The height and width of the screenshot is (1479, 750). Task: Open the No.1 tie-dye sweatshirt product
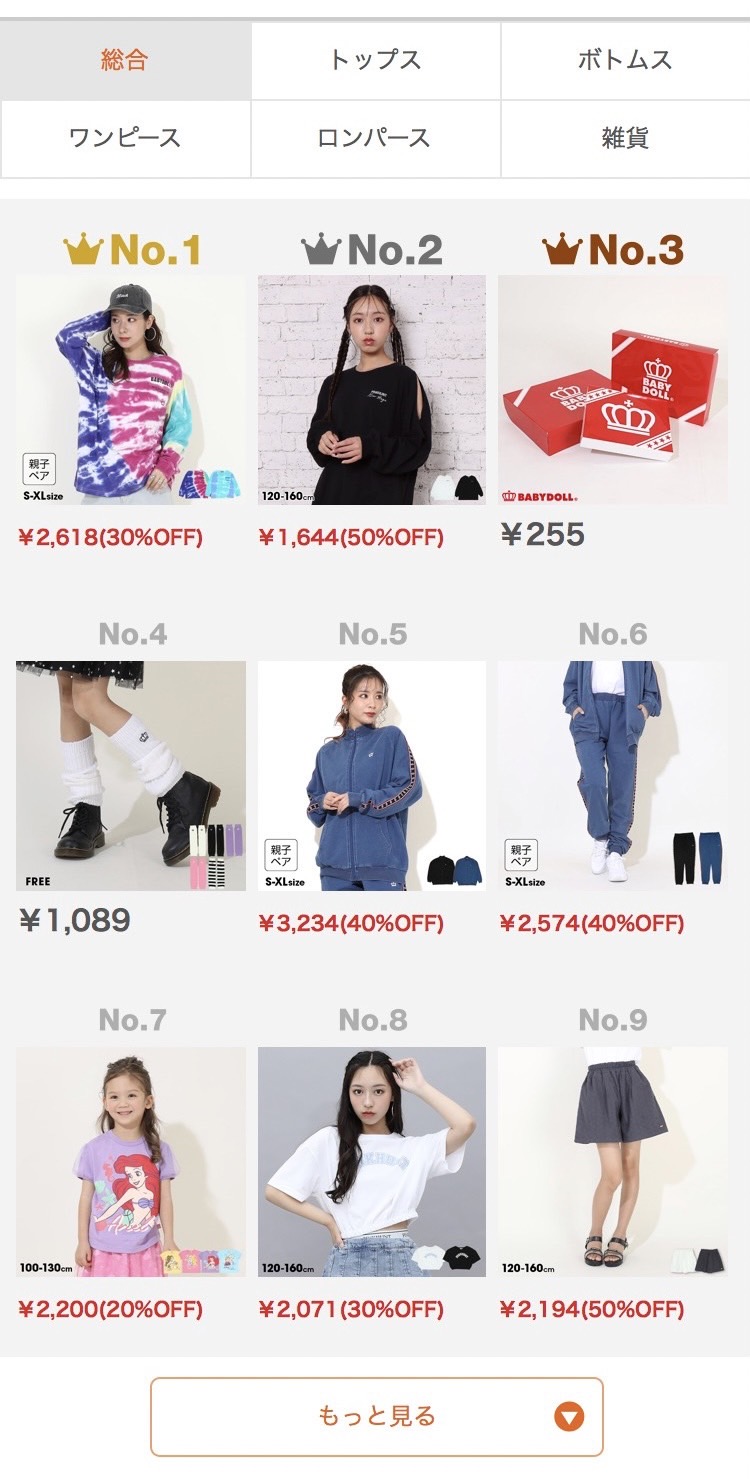click(x=131, y=390)
